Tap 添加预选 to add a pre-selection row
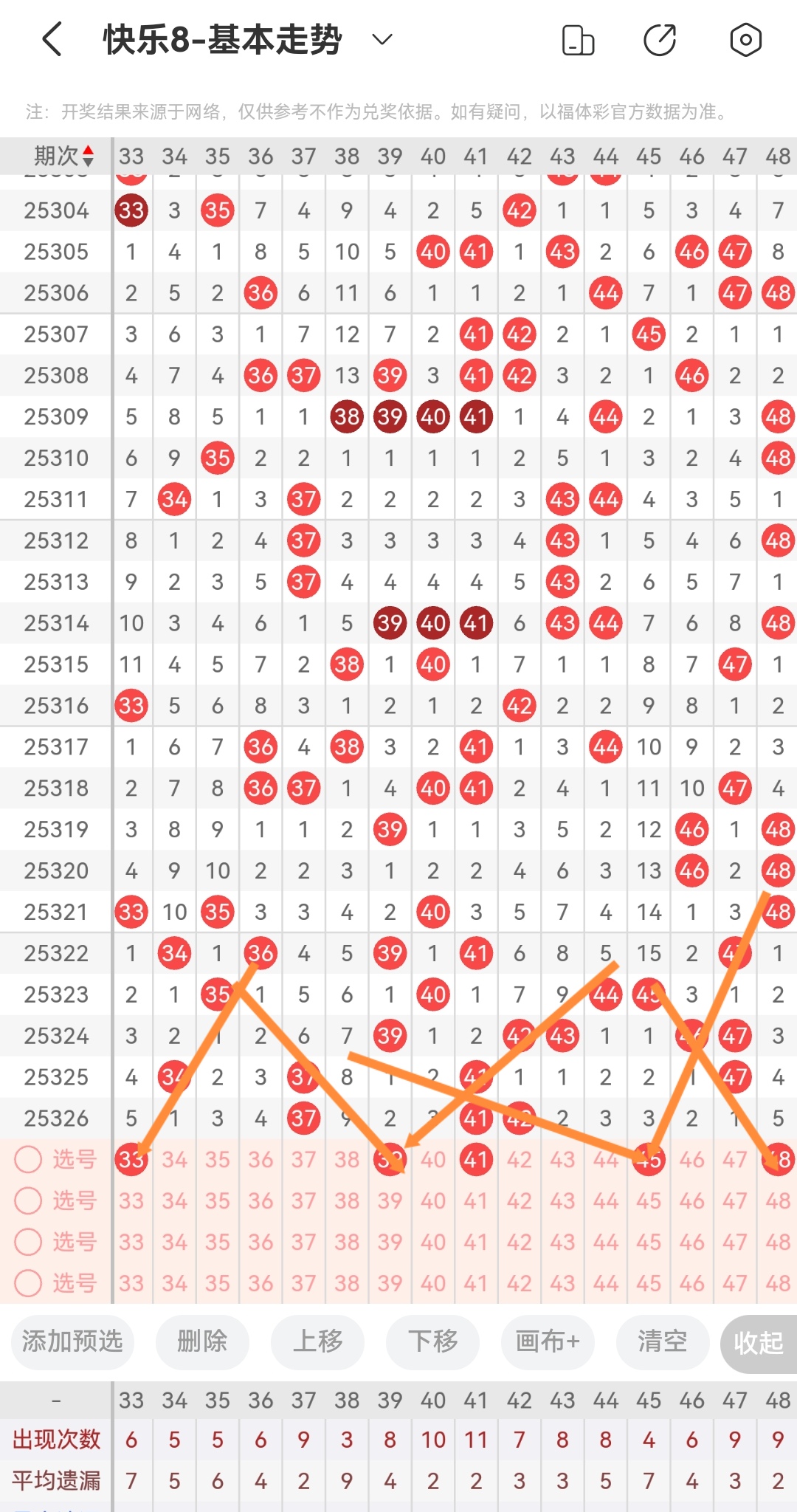797x1512 pixels. (72, 1341)
